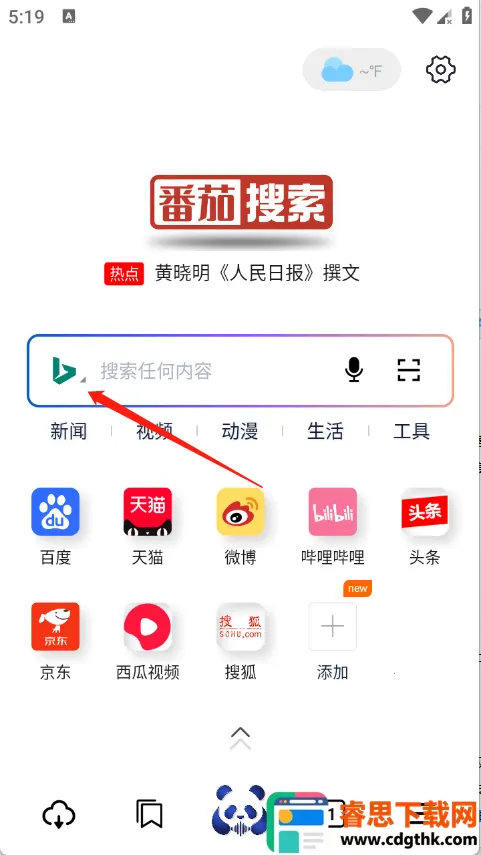481x855 pixels.
Task: Switch search engine via Bing icon
Action: [x=68, y=371]
